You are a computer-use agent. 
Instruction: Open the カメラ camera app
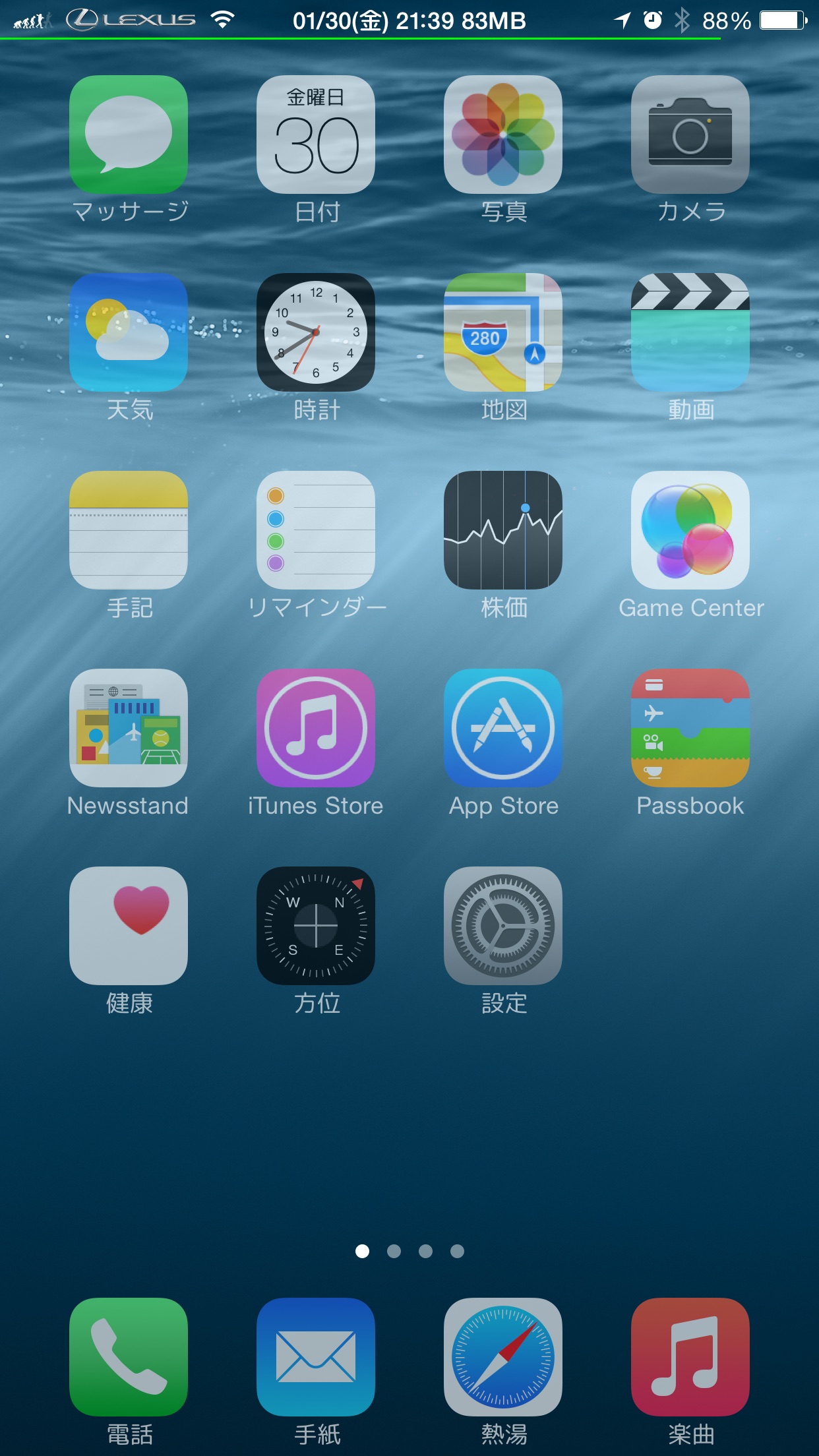point(690,135)
